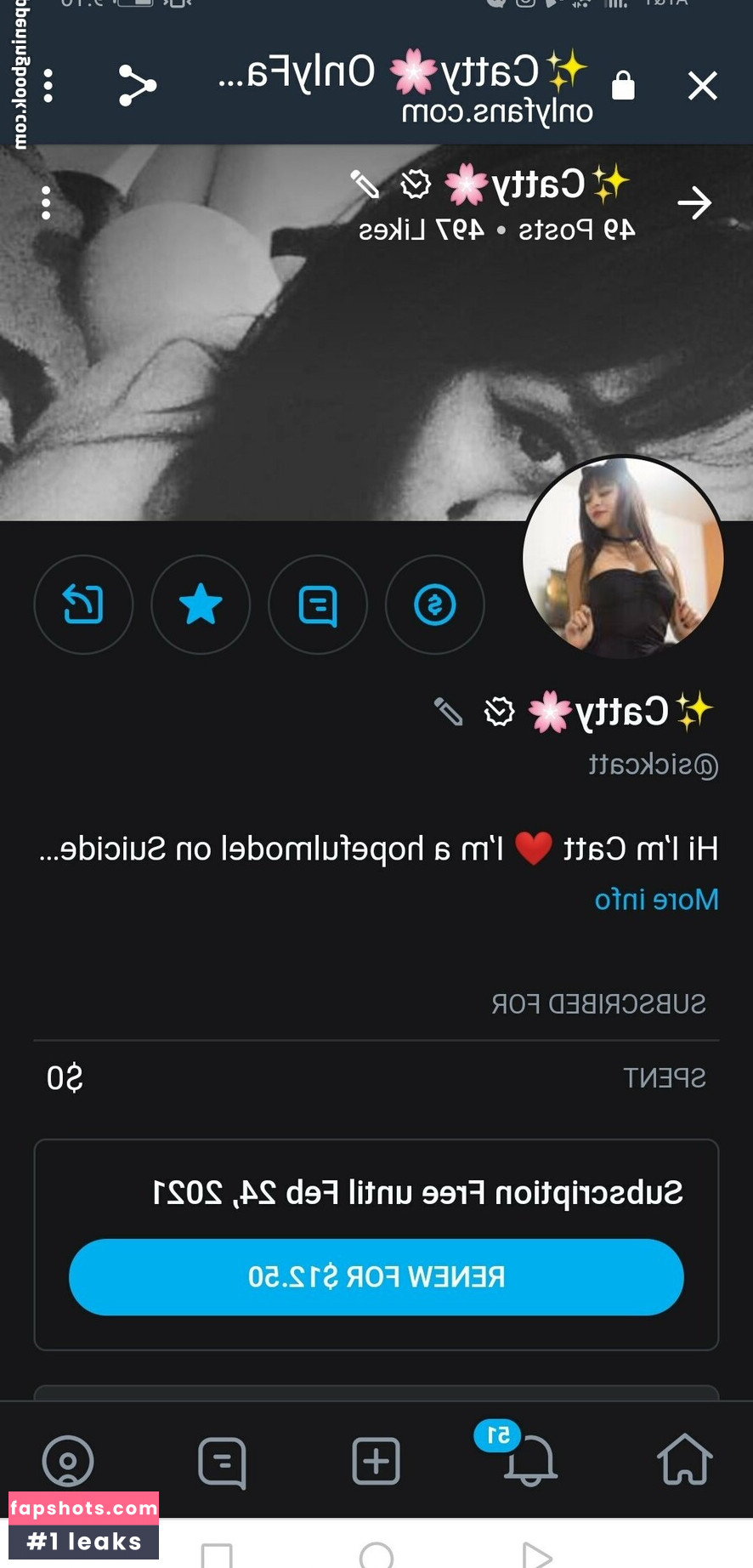This screenshot has width=753, height=1568.
Task: Create a new post with the plus icon
Action: point(376,1461)
